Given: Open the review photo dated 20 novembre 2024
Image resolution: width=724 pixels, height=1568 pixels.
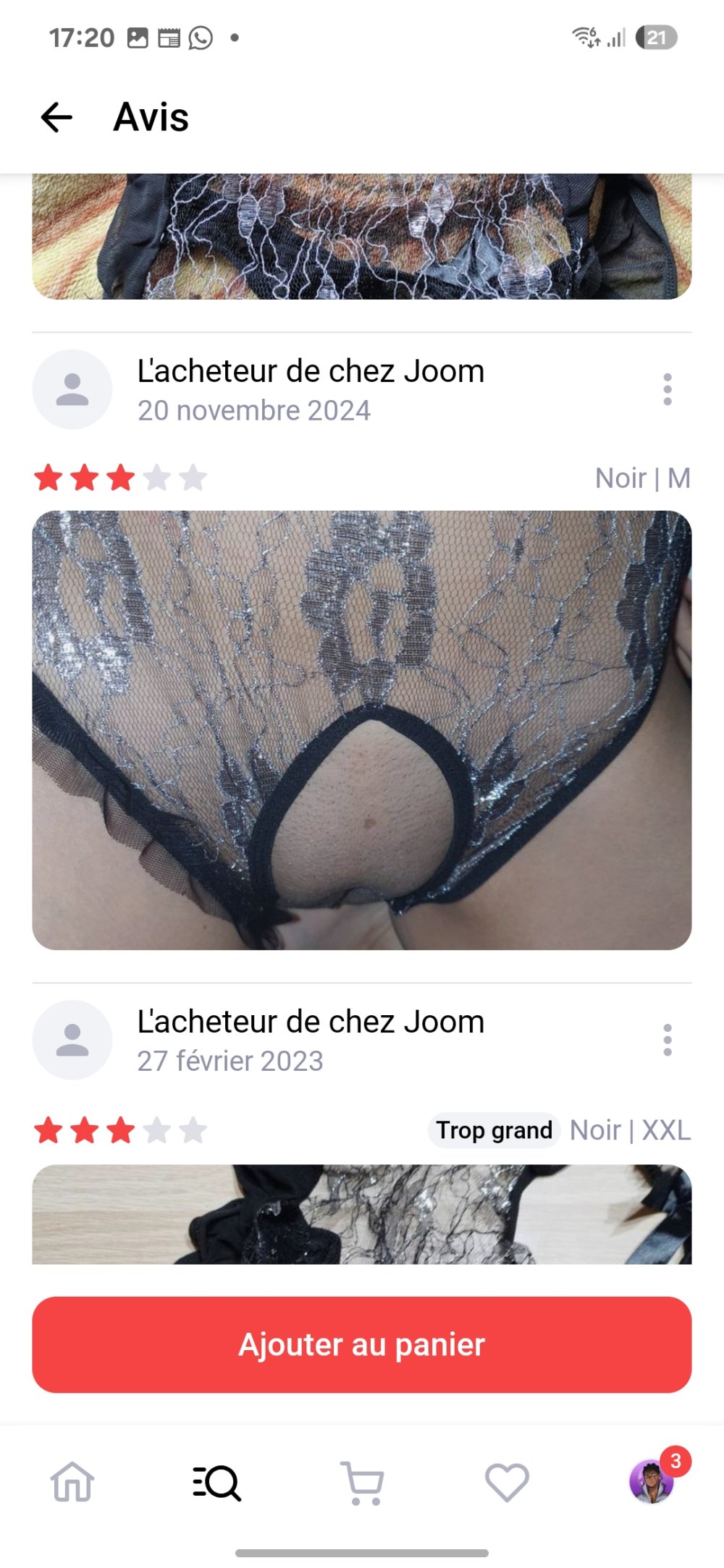Looking at the screenshot, I should (362, 729).
